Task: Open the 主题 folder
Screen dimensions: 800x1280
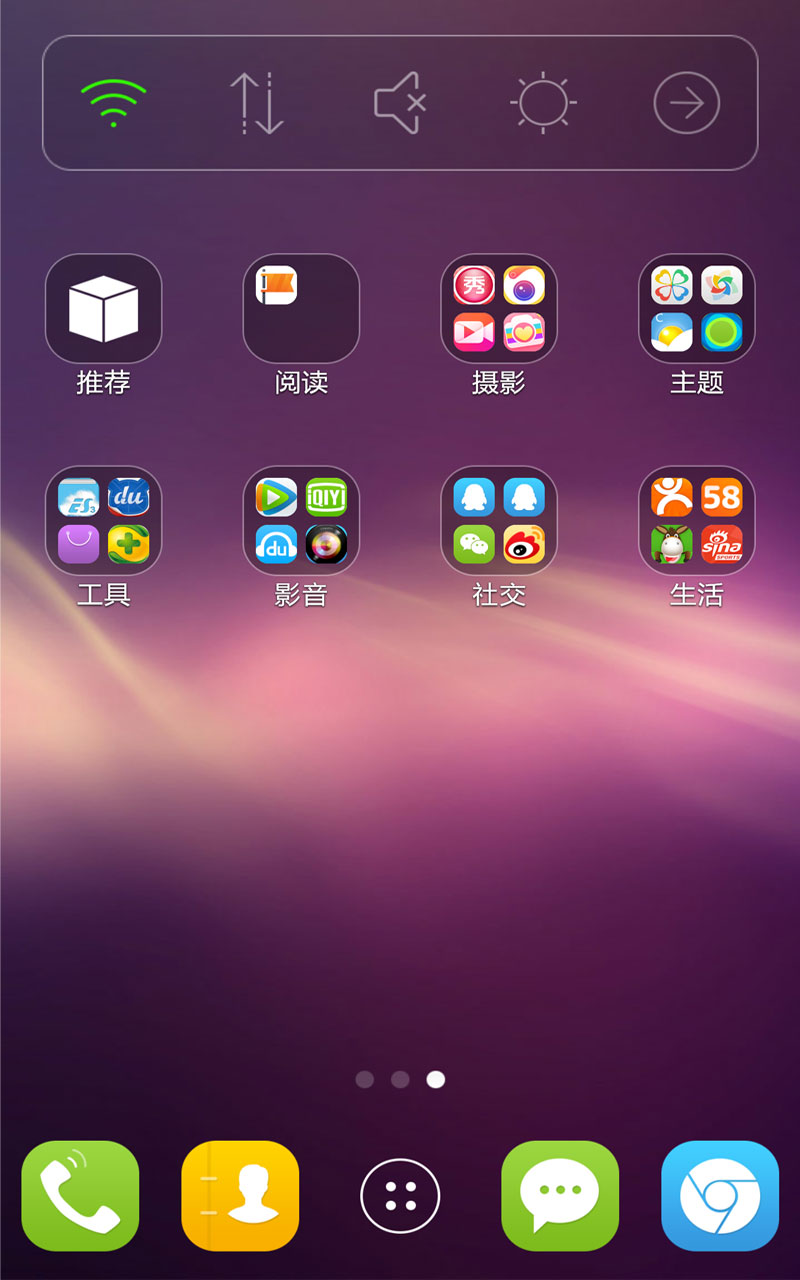Action: click(x=697, y=309)
